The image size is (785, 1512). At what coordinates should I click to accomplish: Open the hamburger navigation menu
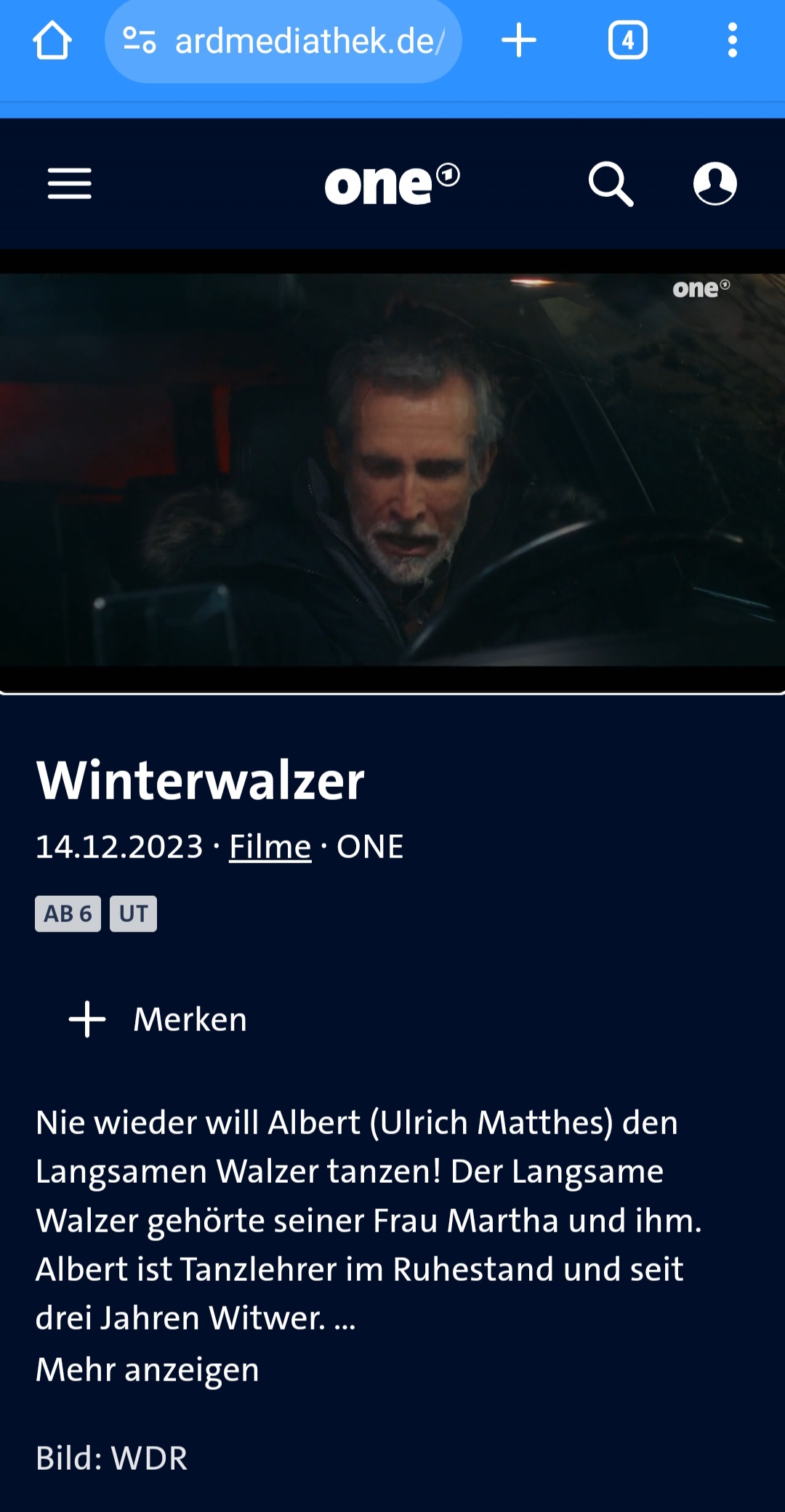[x=70, y=184]
